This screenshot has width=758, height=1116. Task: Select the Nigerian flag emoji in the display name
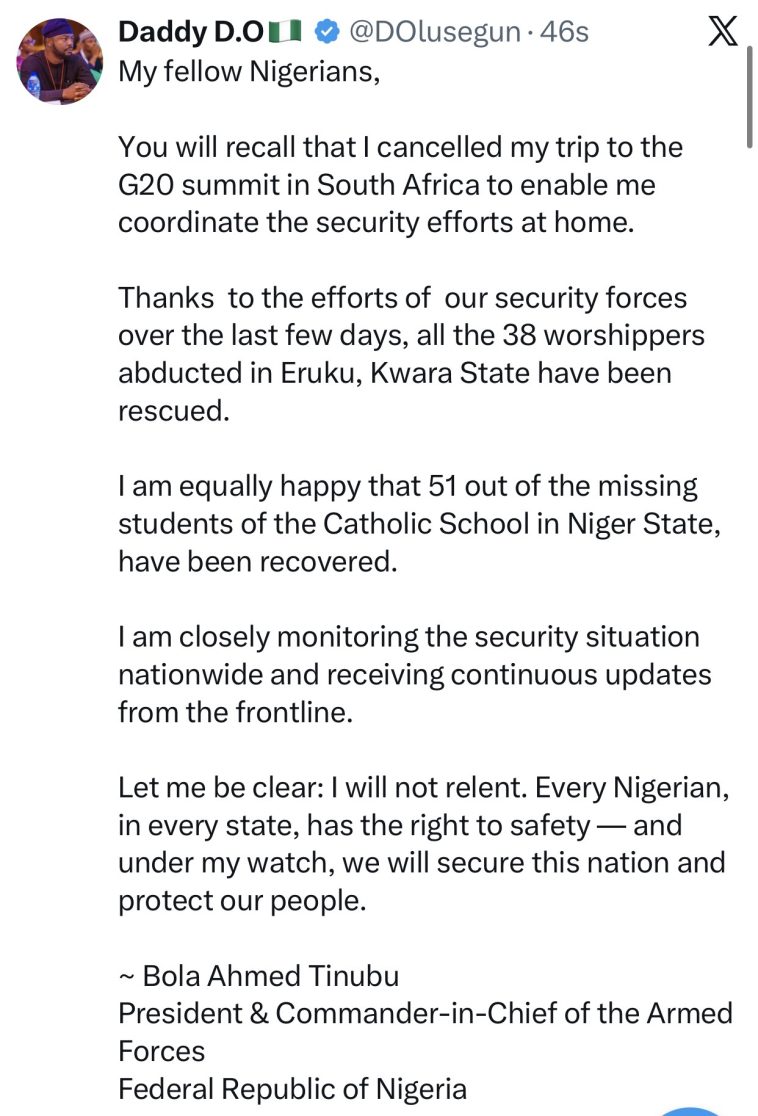click(285, 31)
